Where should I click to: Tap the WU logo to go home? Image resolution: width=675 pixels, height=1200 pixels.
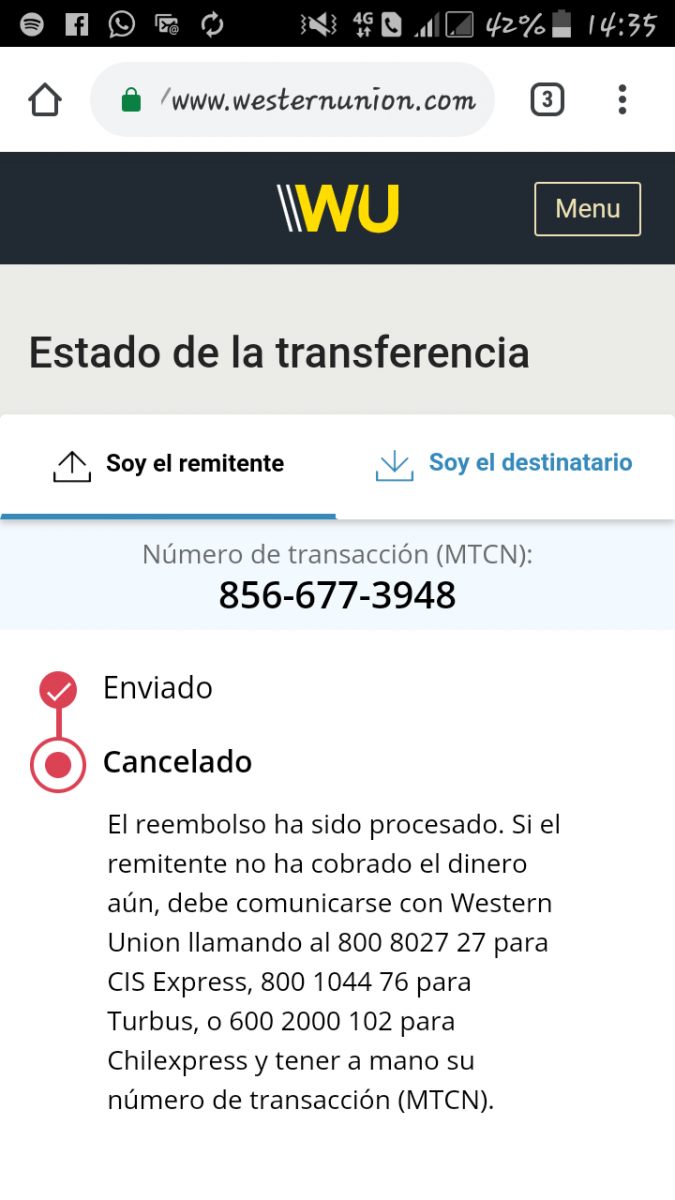click(338, 209)
